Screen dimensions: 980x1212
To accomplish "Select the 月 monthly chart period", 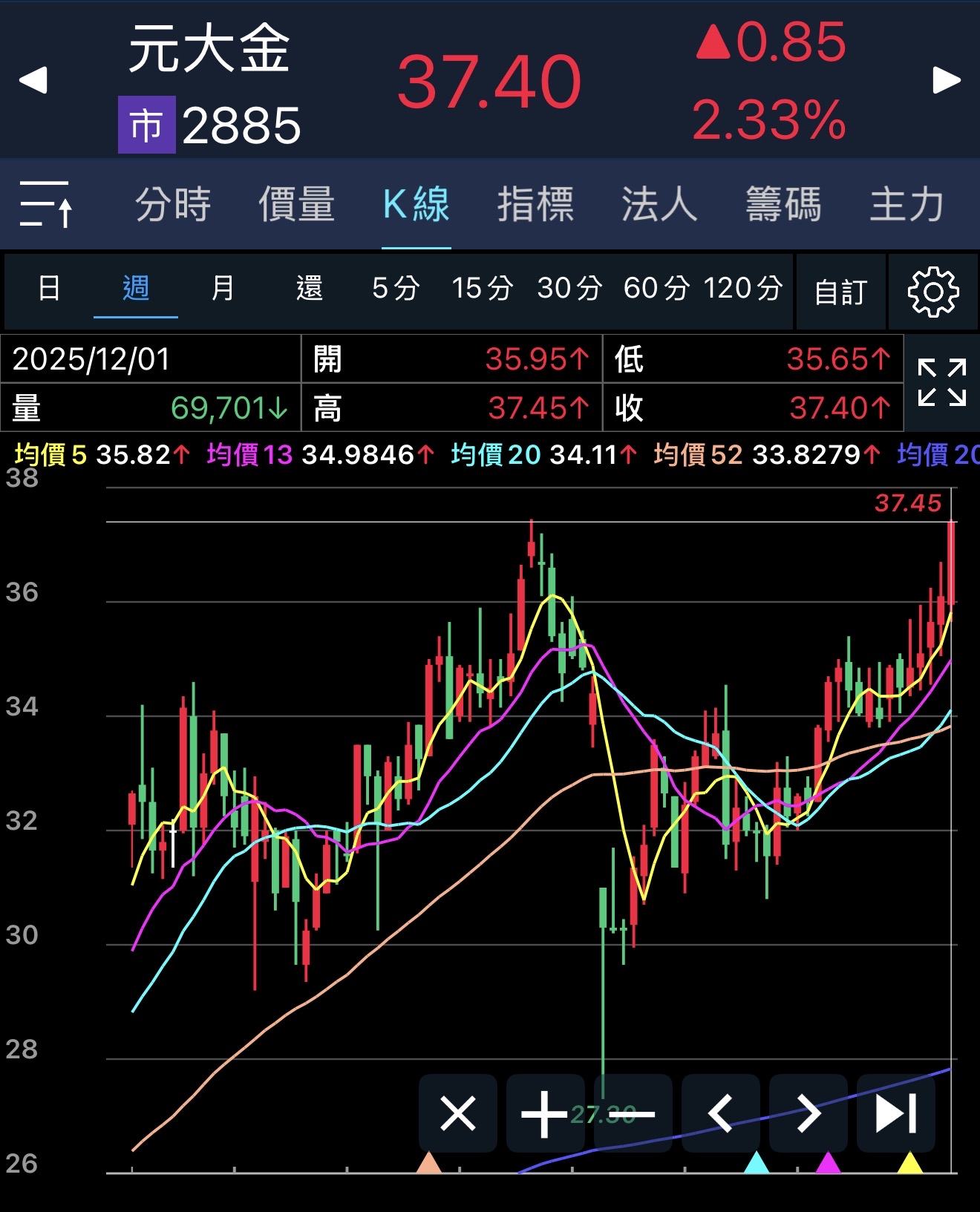I will (223, 288).
